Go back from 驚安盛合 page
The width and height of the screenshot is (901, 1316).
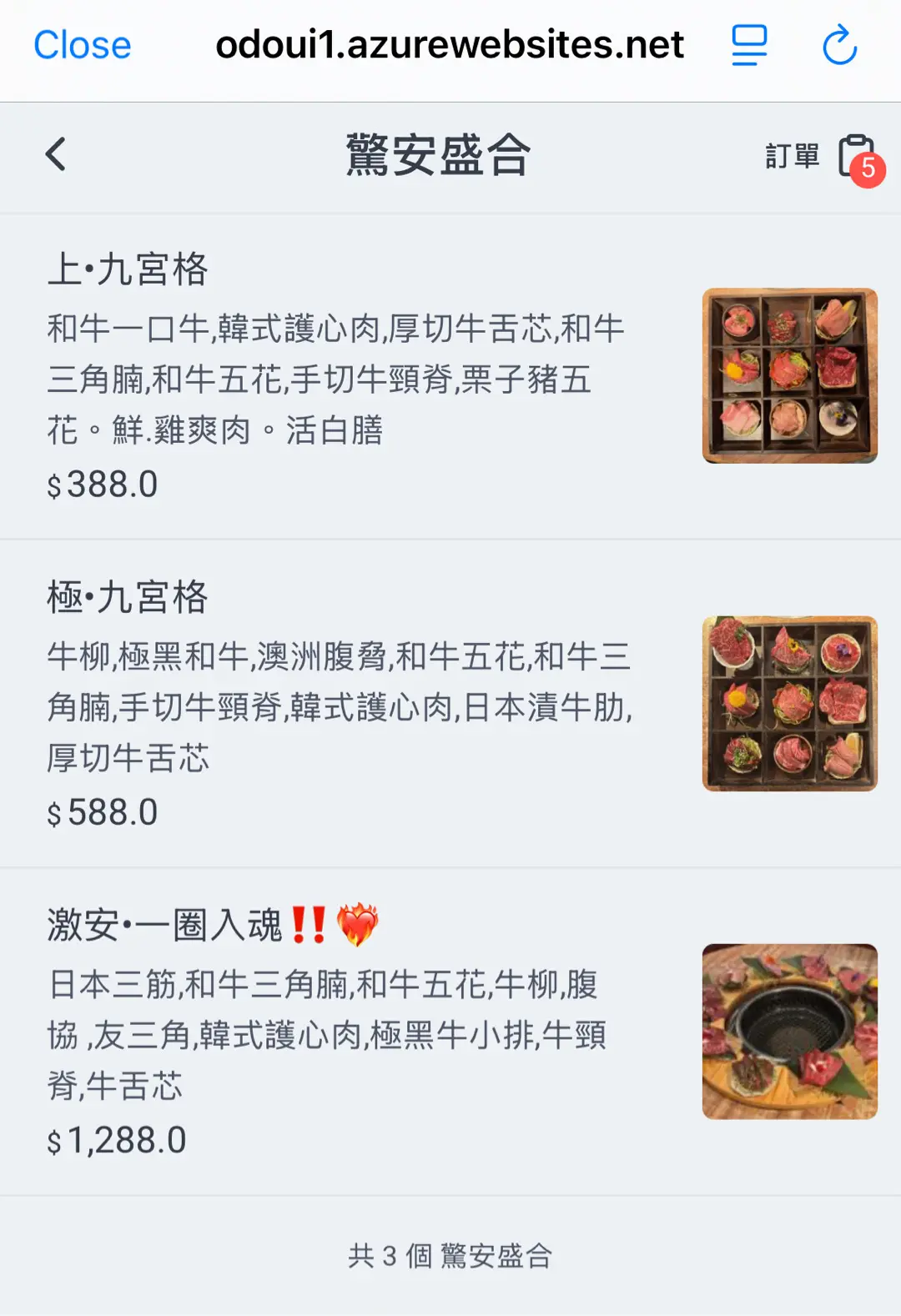pos(56,154)
